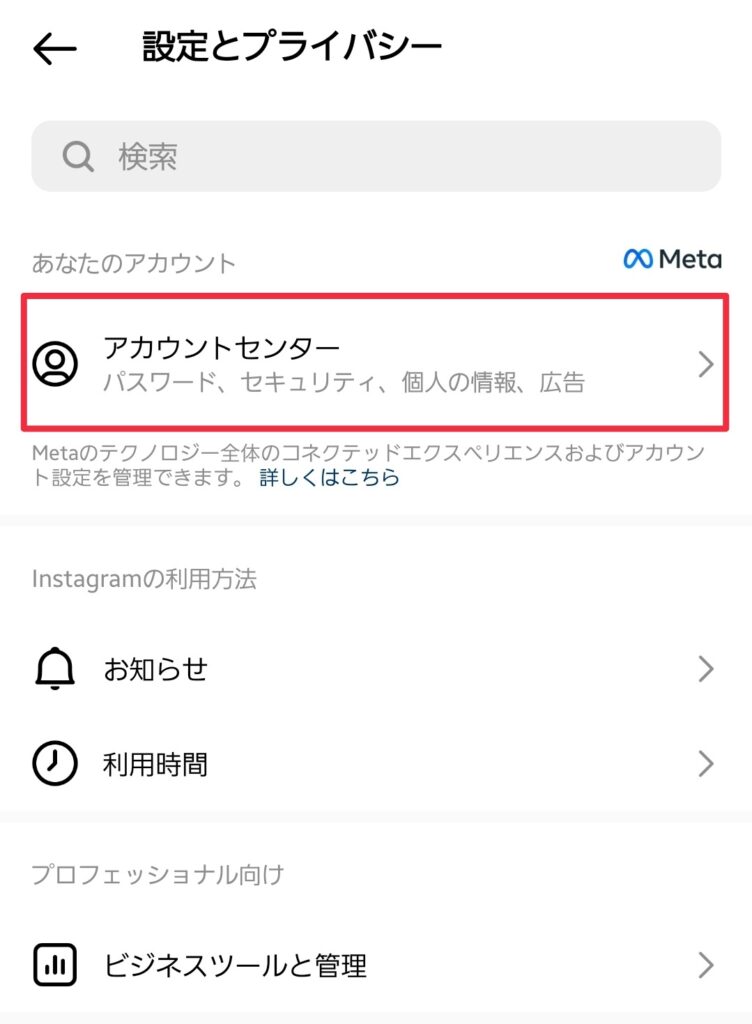
Task: Open 利用時間 settings
Action: coord(375,765)
